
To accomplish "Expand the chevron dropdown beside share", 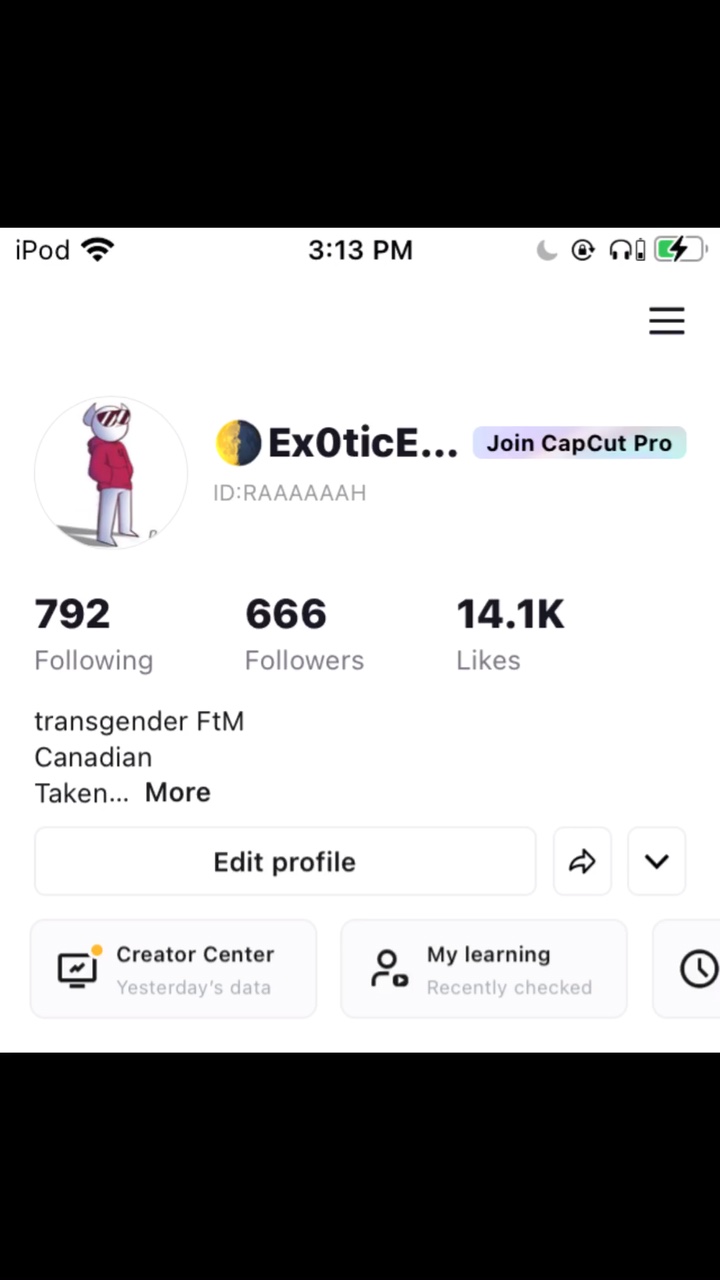I will (657, 861).
